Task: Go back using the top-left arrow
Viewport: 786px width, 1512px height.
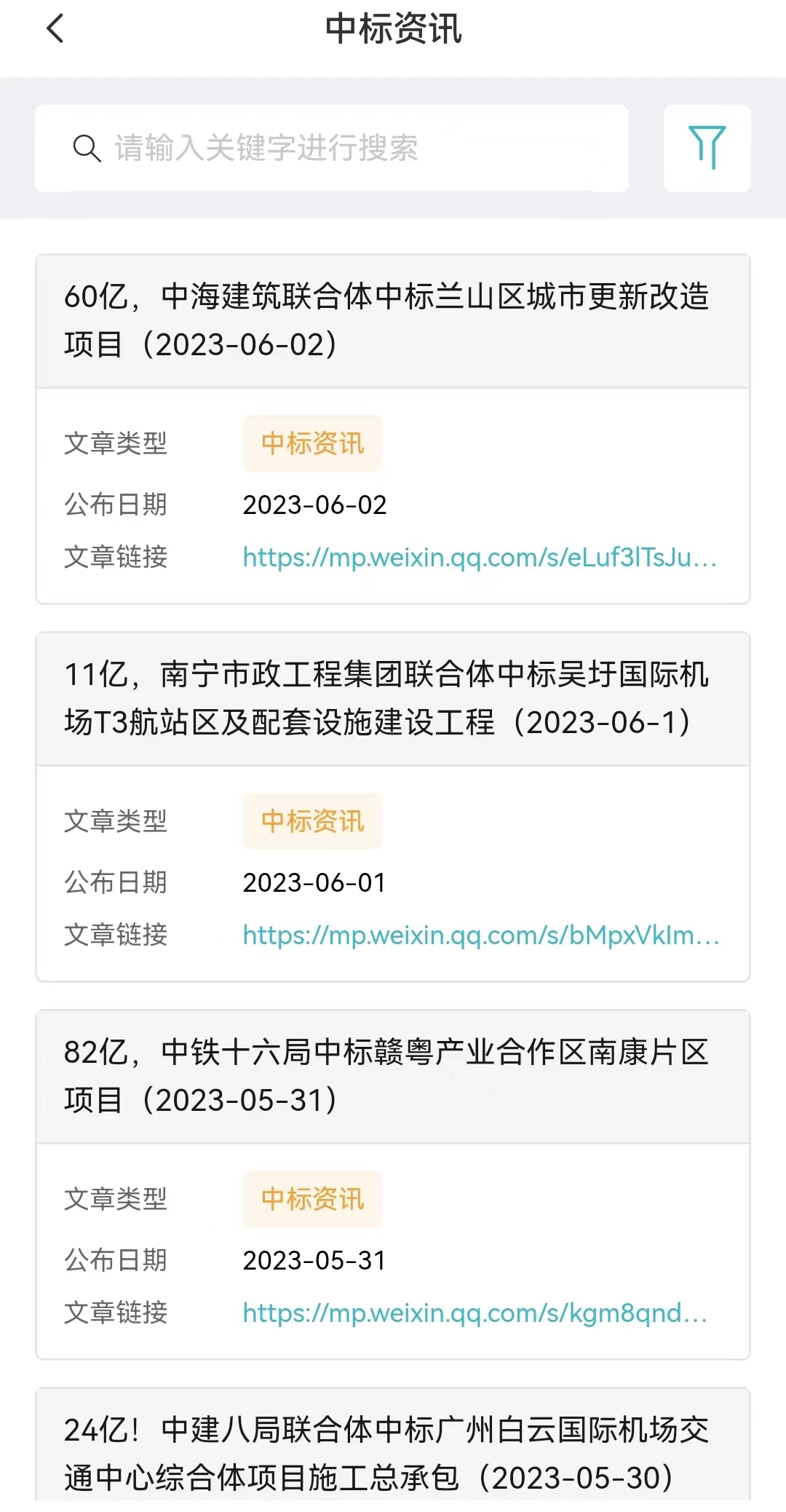Action: [x=55, y=29]
